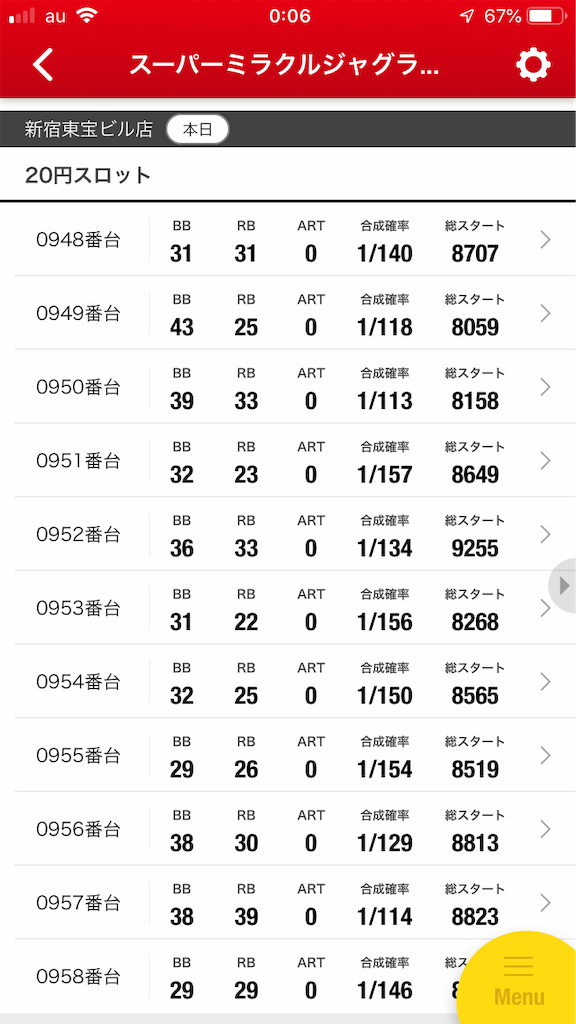Open machine 0949番台 details
Viewport: 576px width, 1024px height.
(288, 313)
